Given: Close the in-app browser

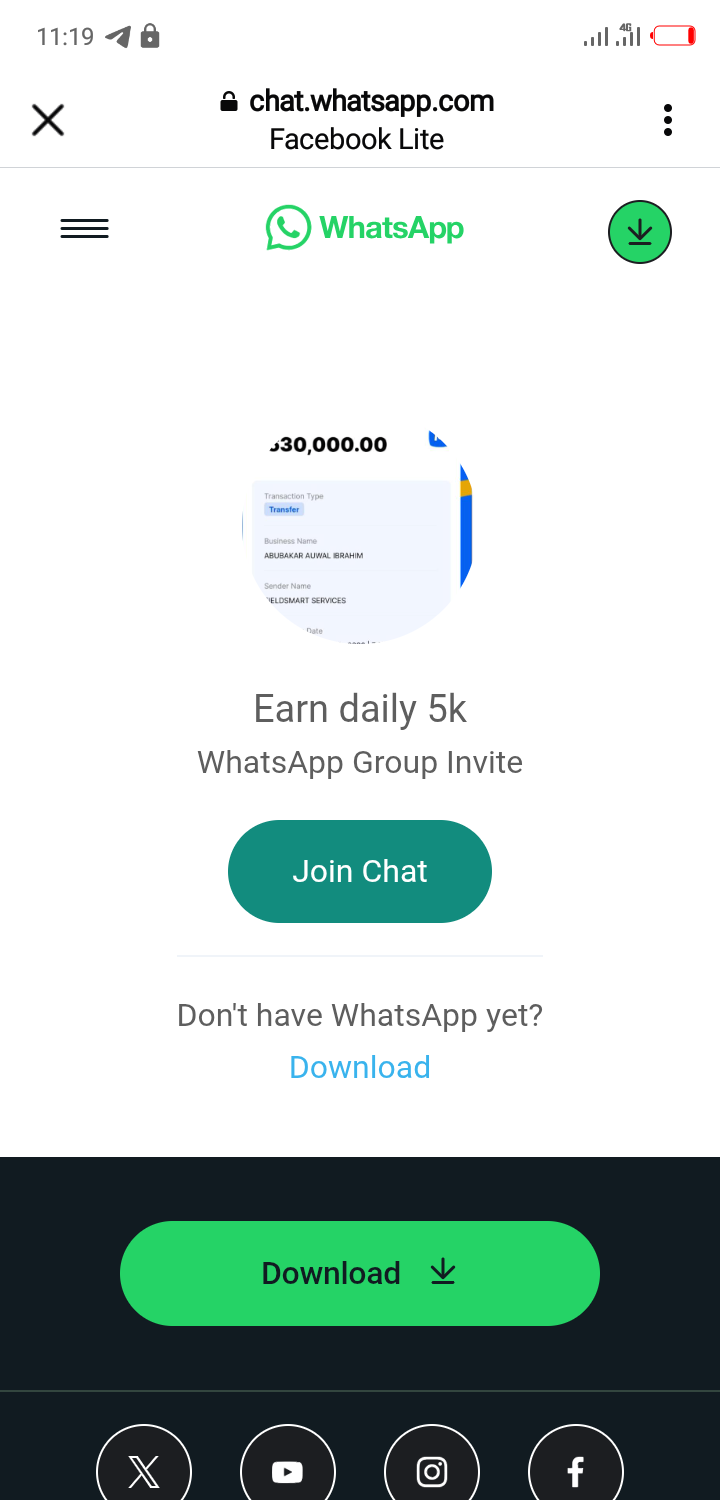Looking at the screenshot, I should point(48,120).
